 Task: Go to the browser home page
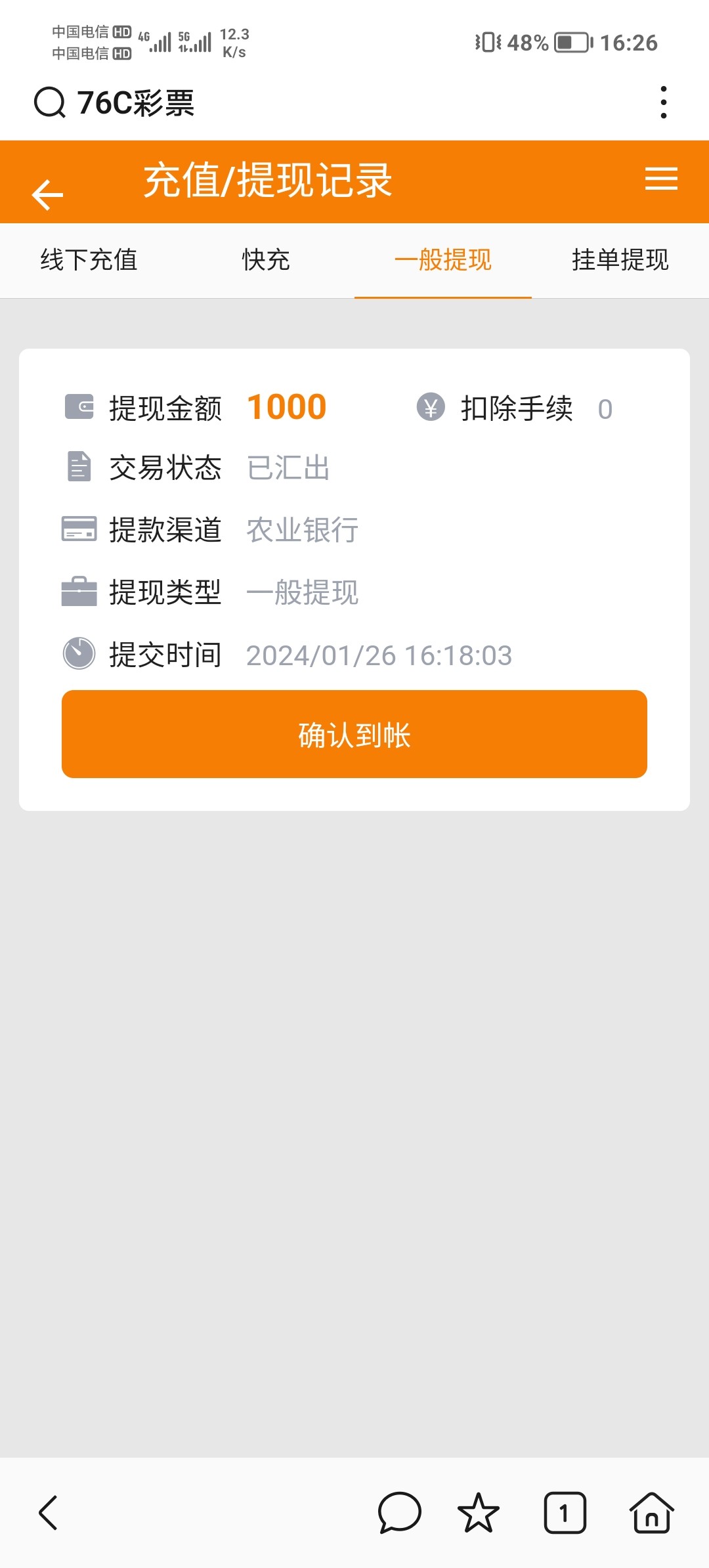(651, 1513)
